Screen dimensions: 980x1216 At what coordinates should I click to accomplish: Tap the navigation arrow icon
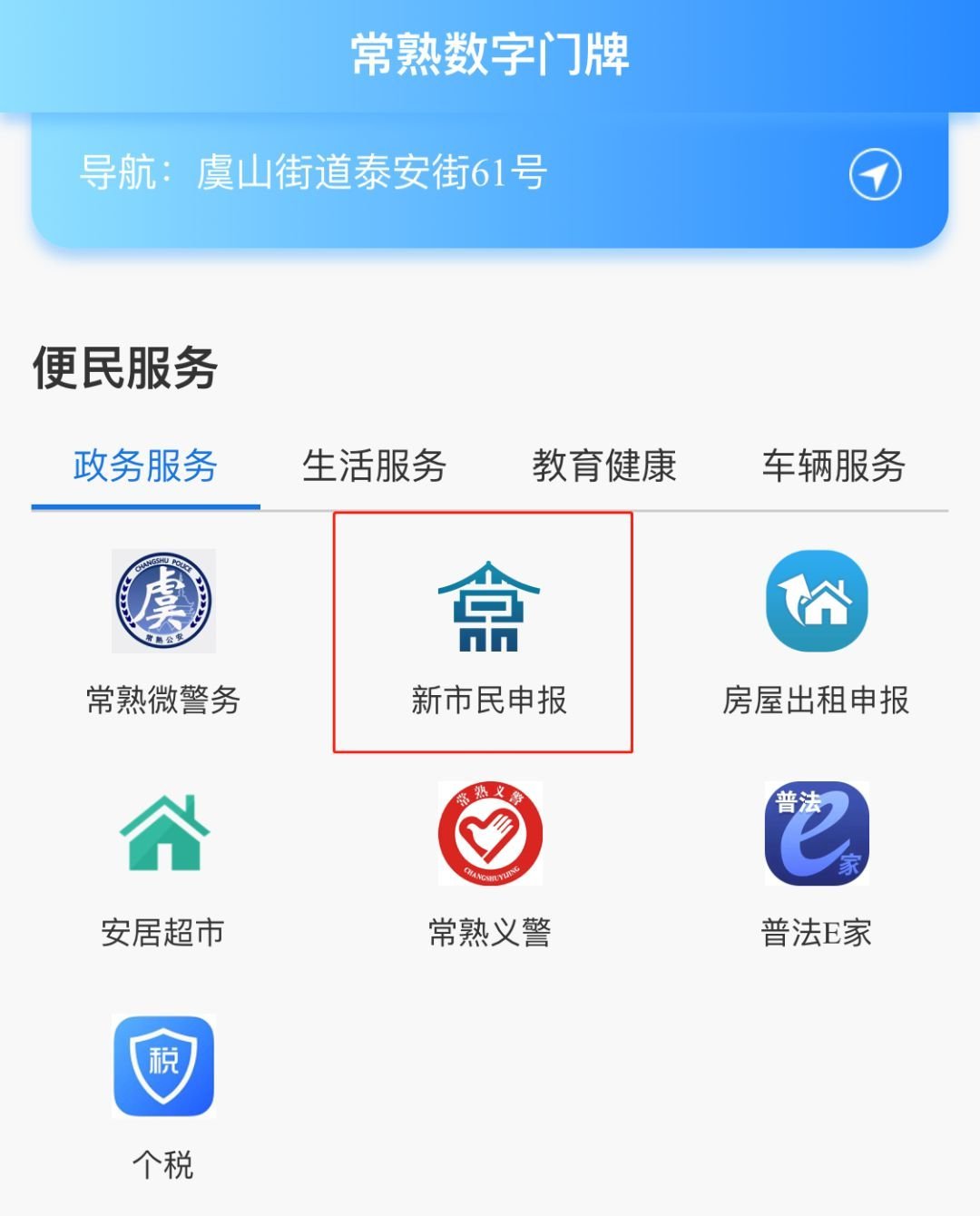tap(875, 174)
